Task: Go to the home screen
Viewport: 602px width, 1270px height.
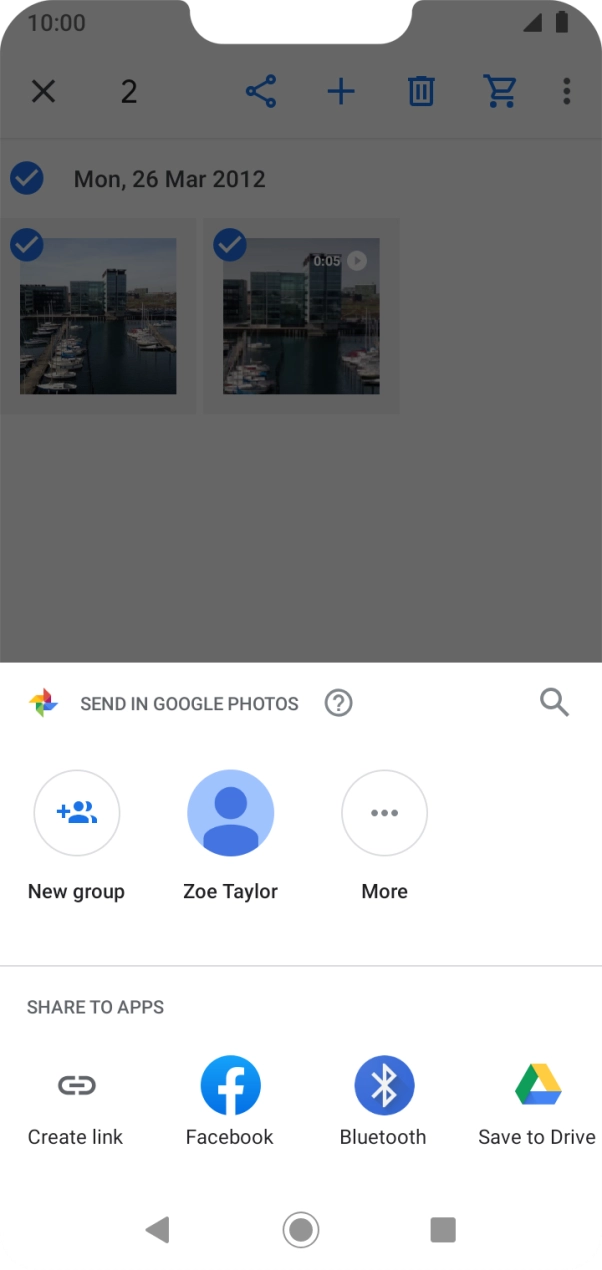Action: click(x=301, y=1229)
